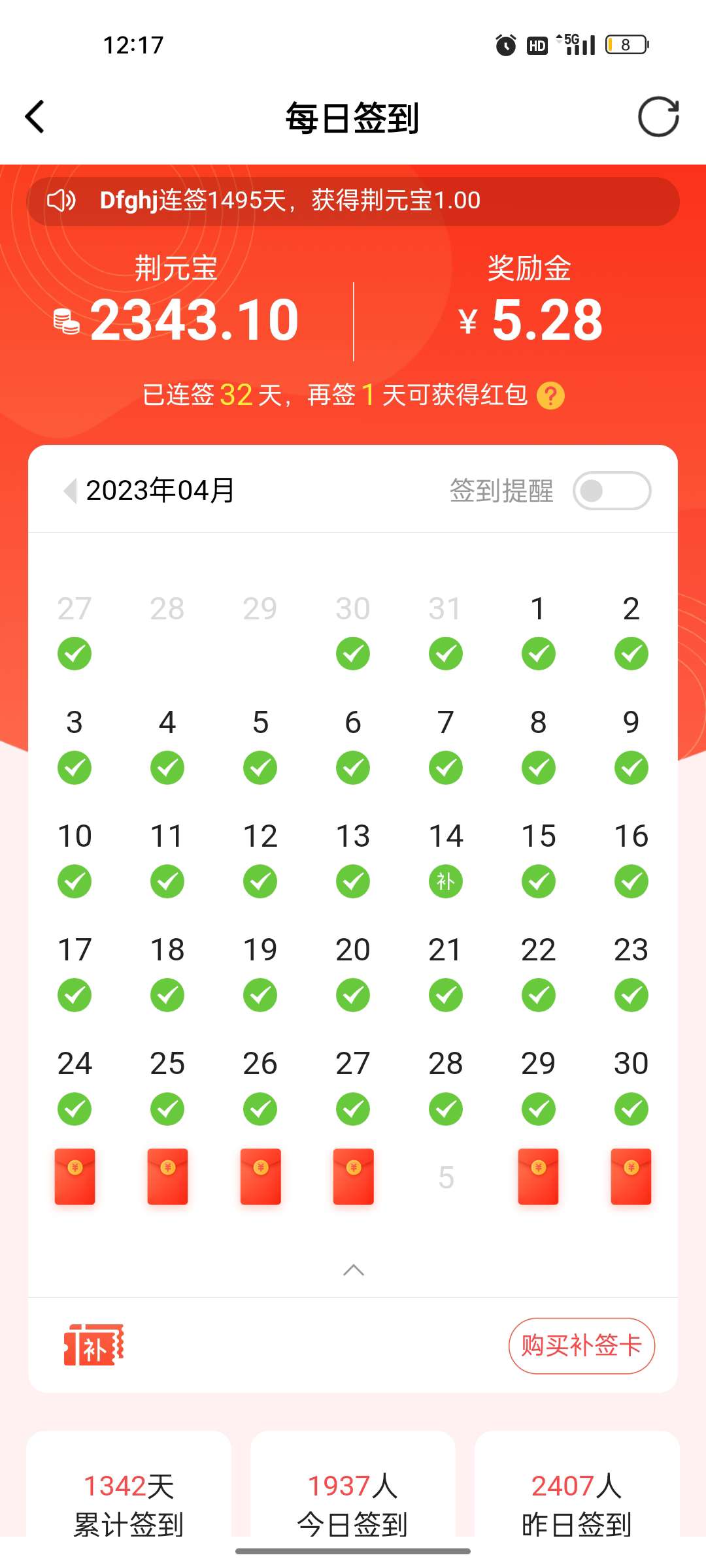Open the red packet under day 26
This screenshot has height=1568, width=706.
[260, 1176]
